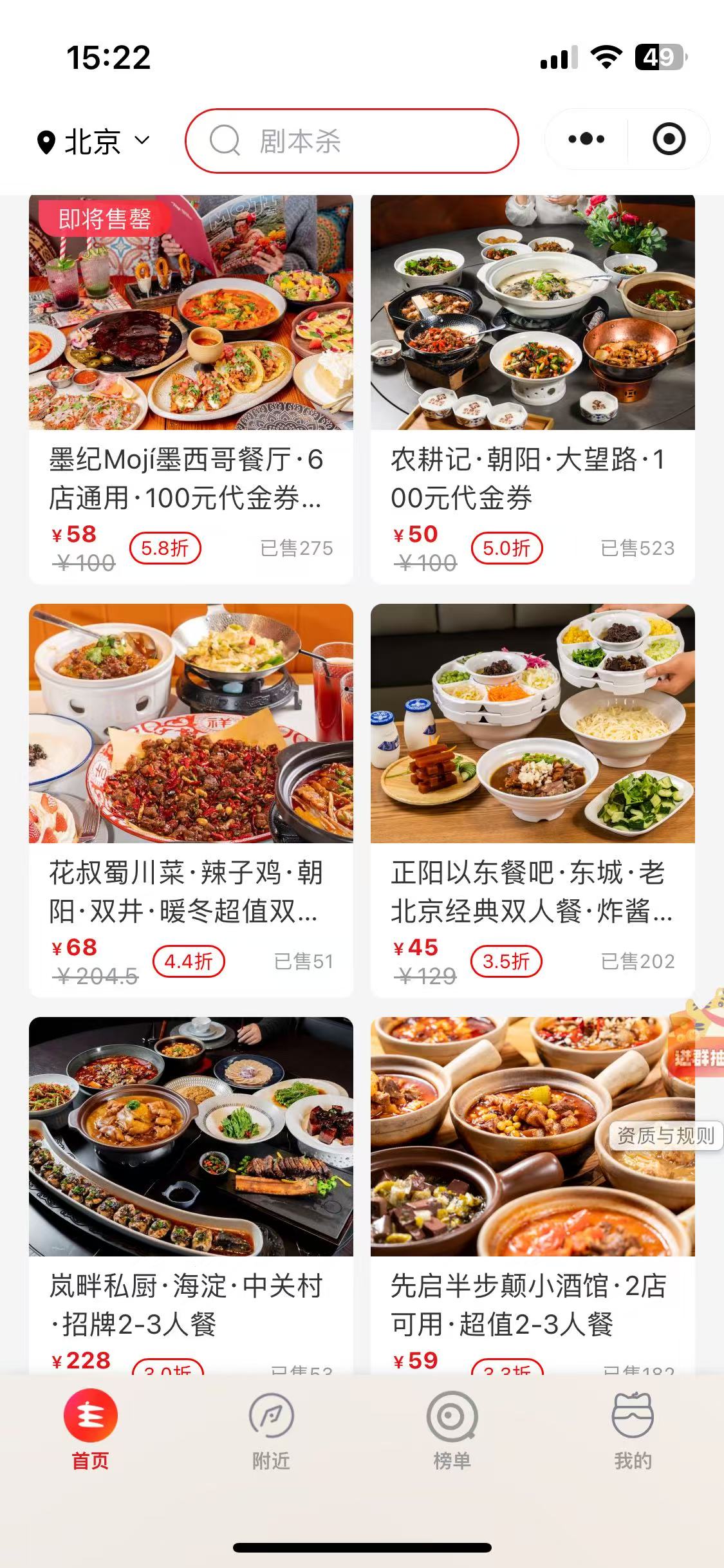Viewport: 724px width, 1568px height.
Task: Click the magnifier icon inside the search bar
Action: [224, 141]
